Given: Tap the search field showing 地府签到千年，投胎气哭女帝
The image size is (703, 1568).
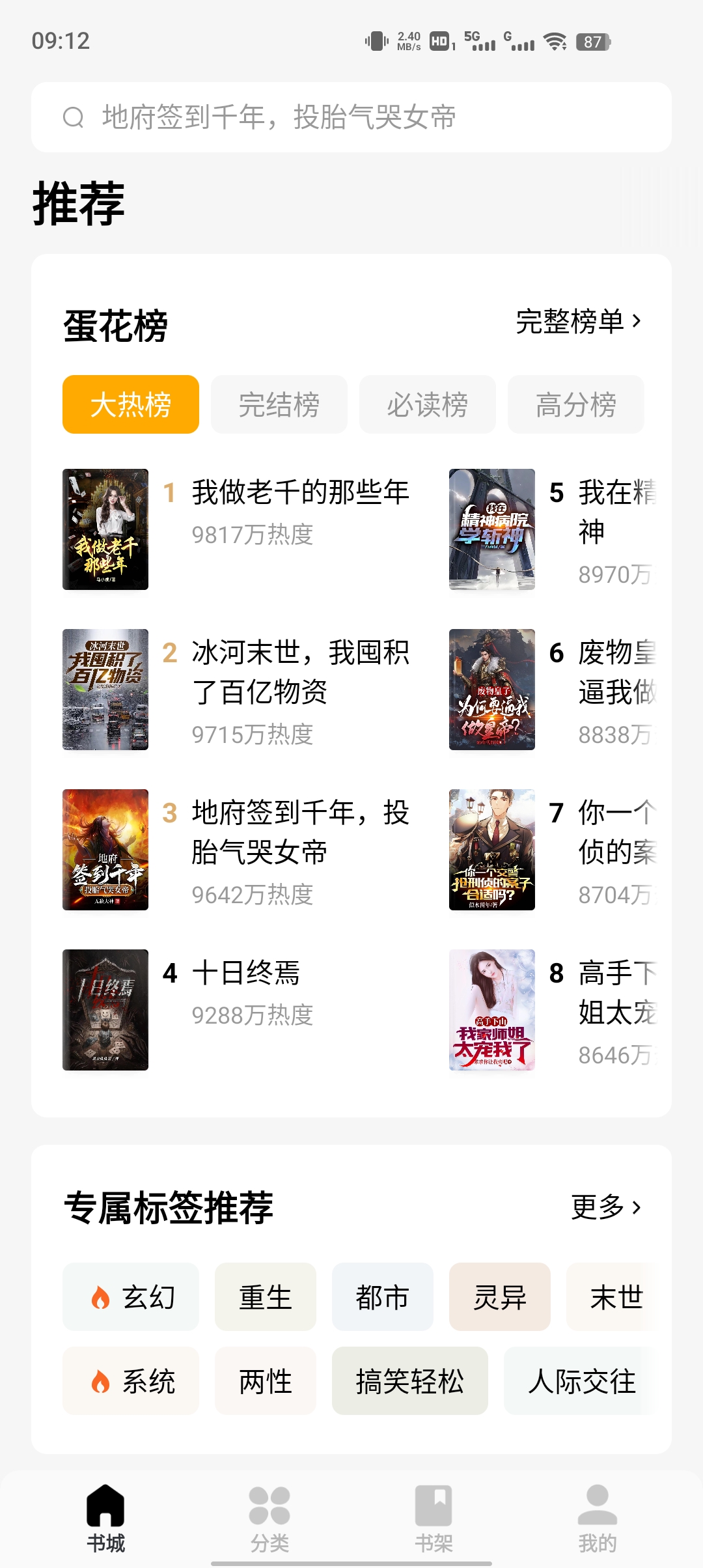Looking at the screenshot, I should [280, 117].
